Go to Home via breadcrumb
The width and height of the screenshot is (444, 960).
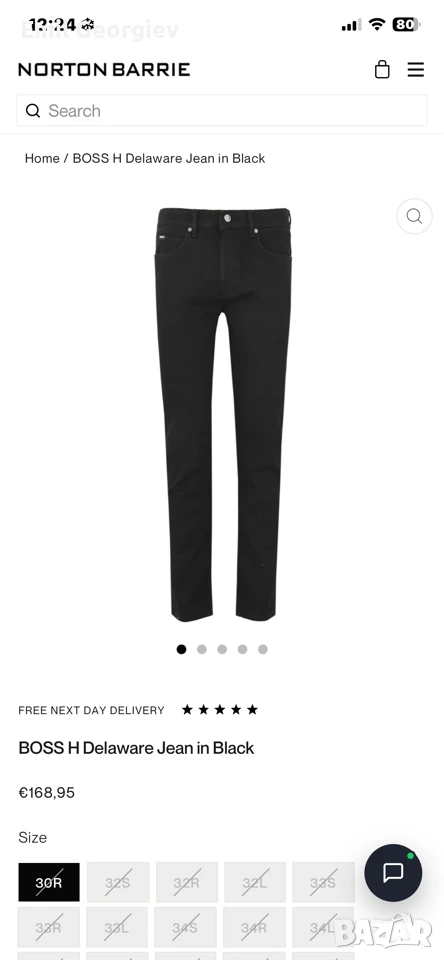pyautogui.click(x=42, y=159)
